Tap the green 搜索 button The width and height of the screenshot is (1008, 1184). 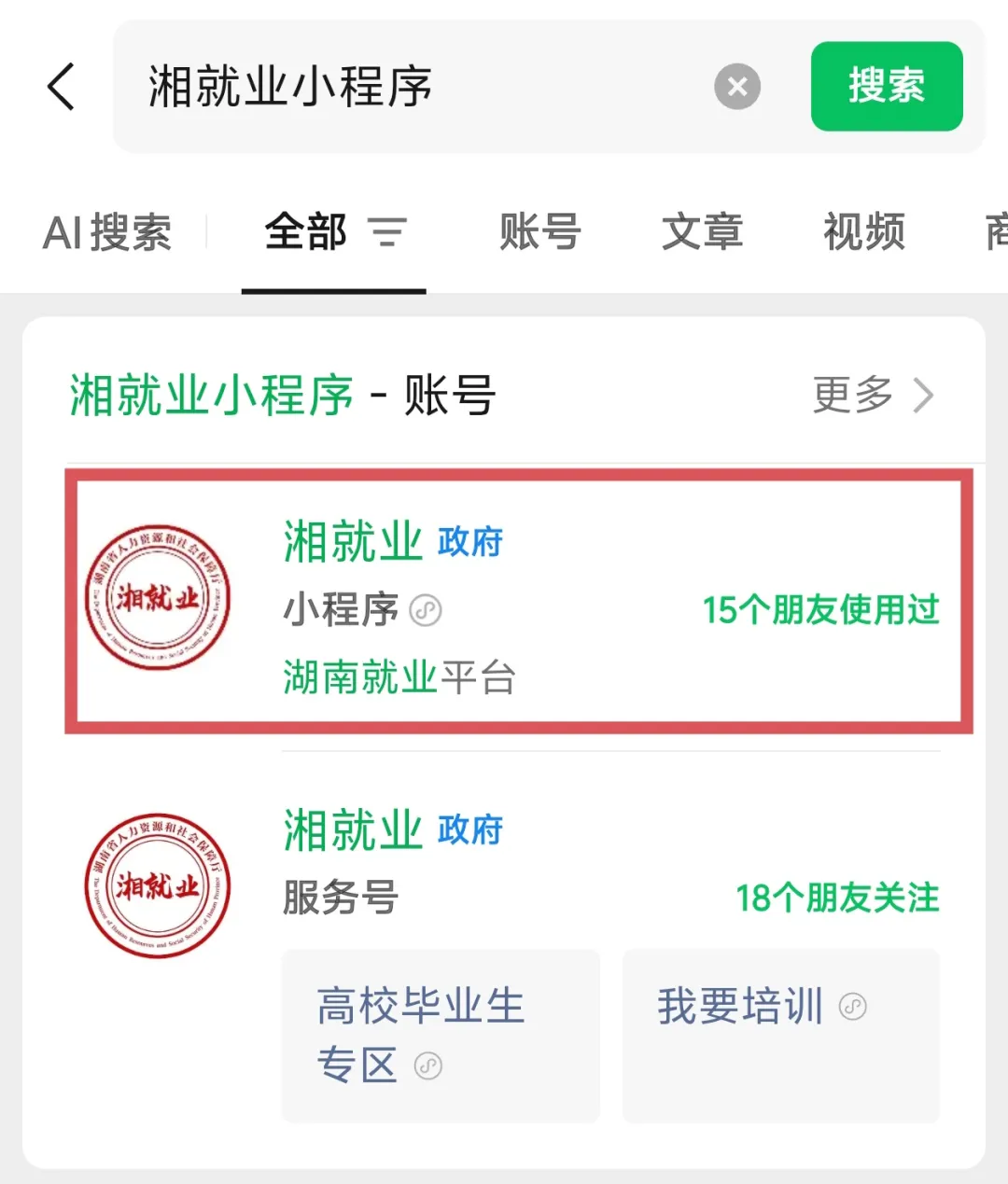tap(886, 86)
